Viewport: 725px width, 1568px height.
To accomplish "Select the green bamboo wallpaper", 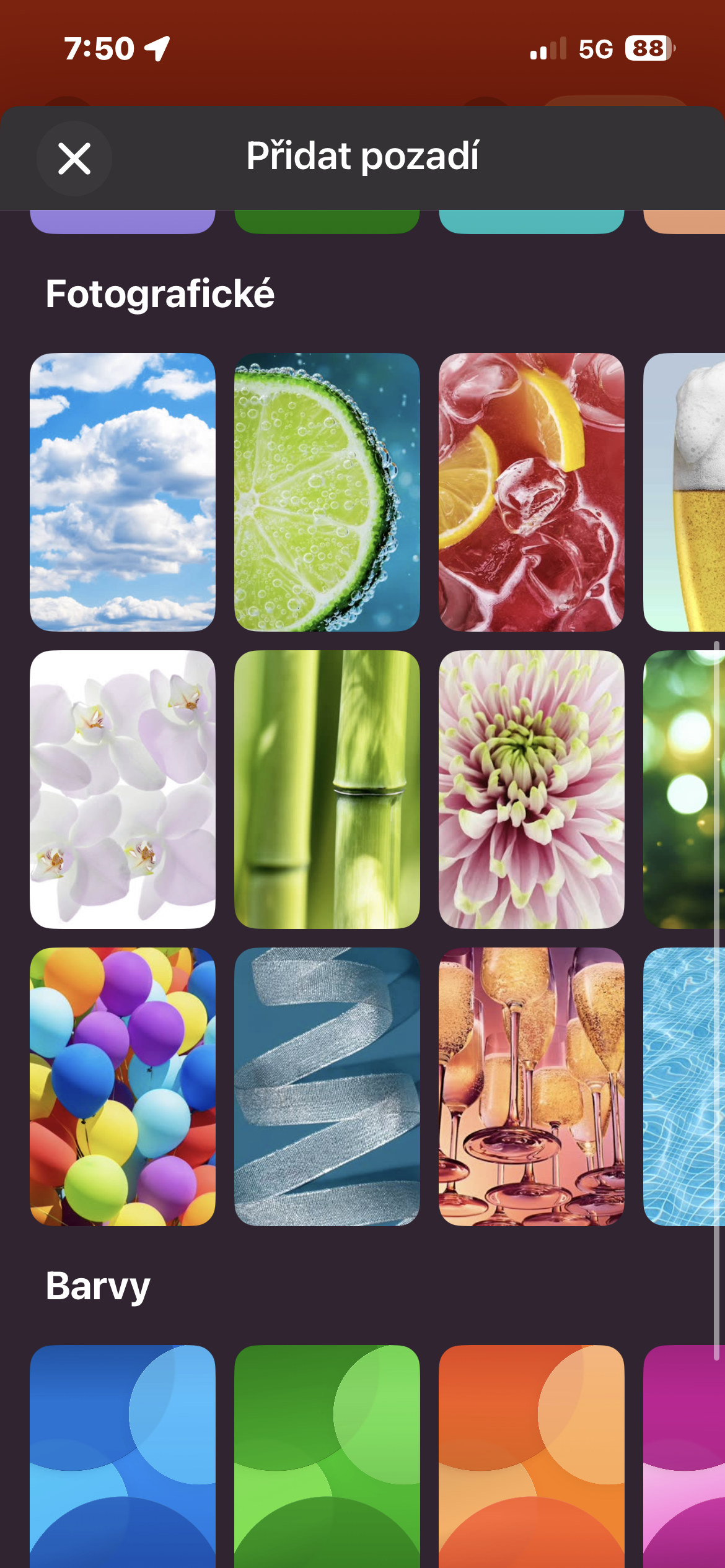I will 327,789.
